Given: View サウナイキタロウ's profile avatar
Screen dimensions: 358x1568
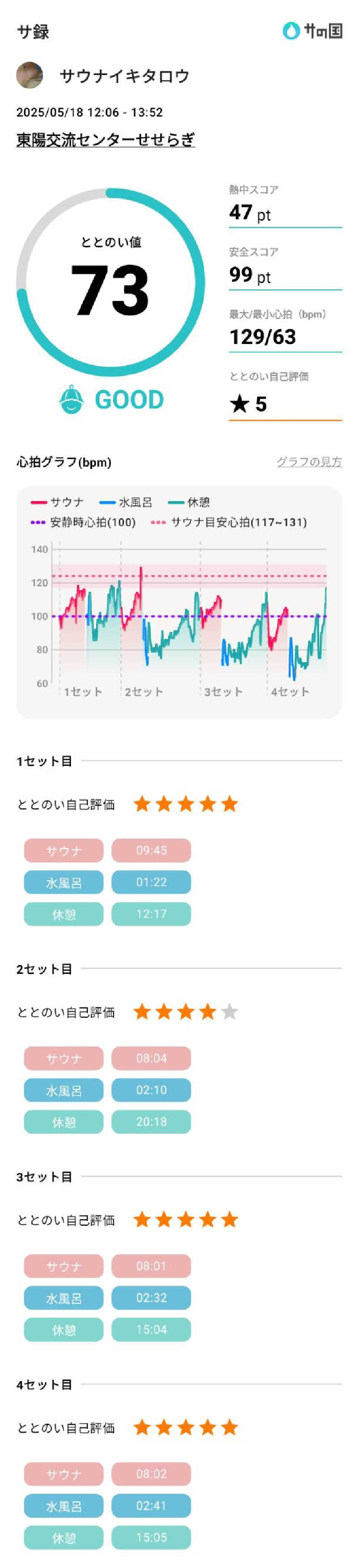Looking at the screenshot, I should point(29,76).
